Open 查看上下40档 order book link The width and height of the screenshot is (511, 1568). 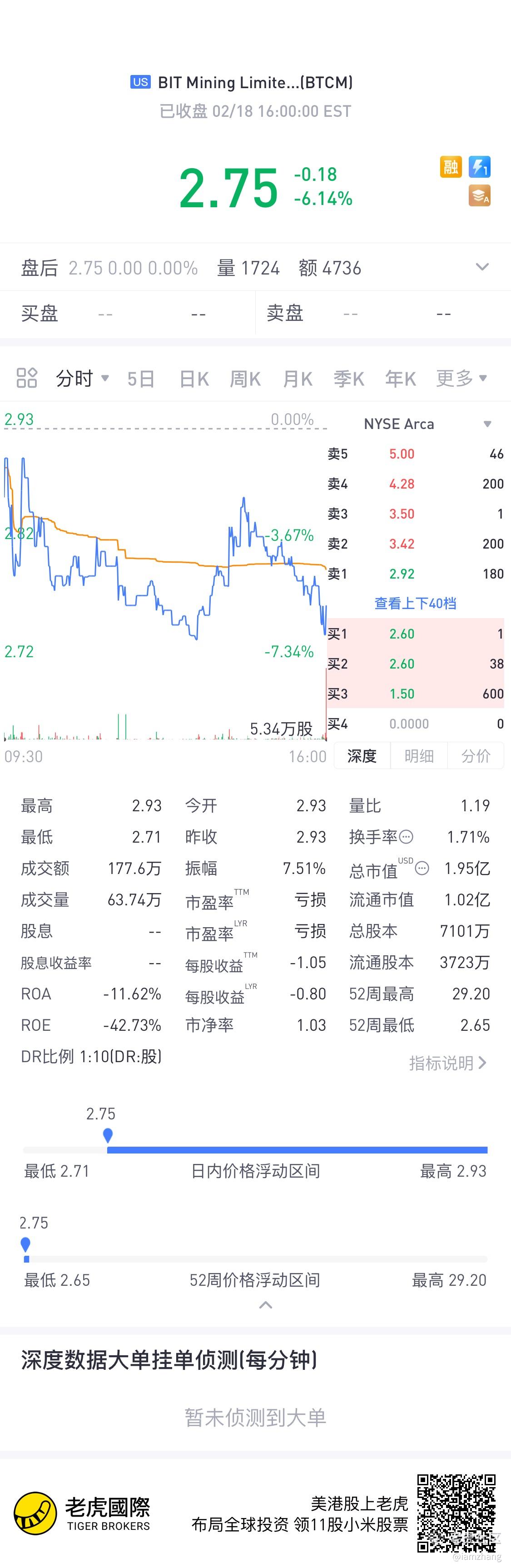tap(416, 603)
